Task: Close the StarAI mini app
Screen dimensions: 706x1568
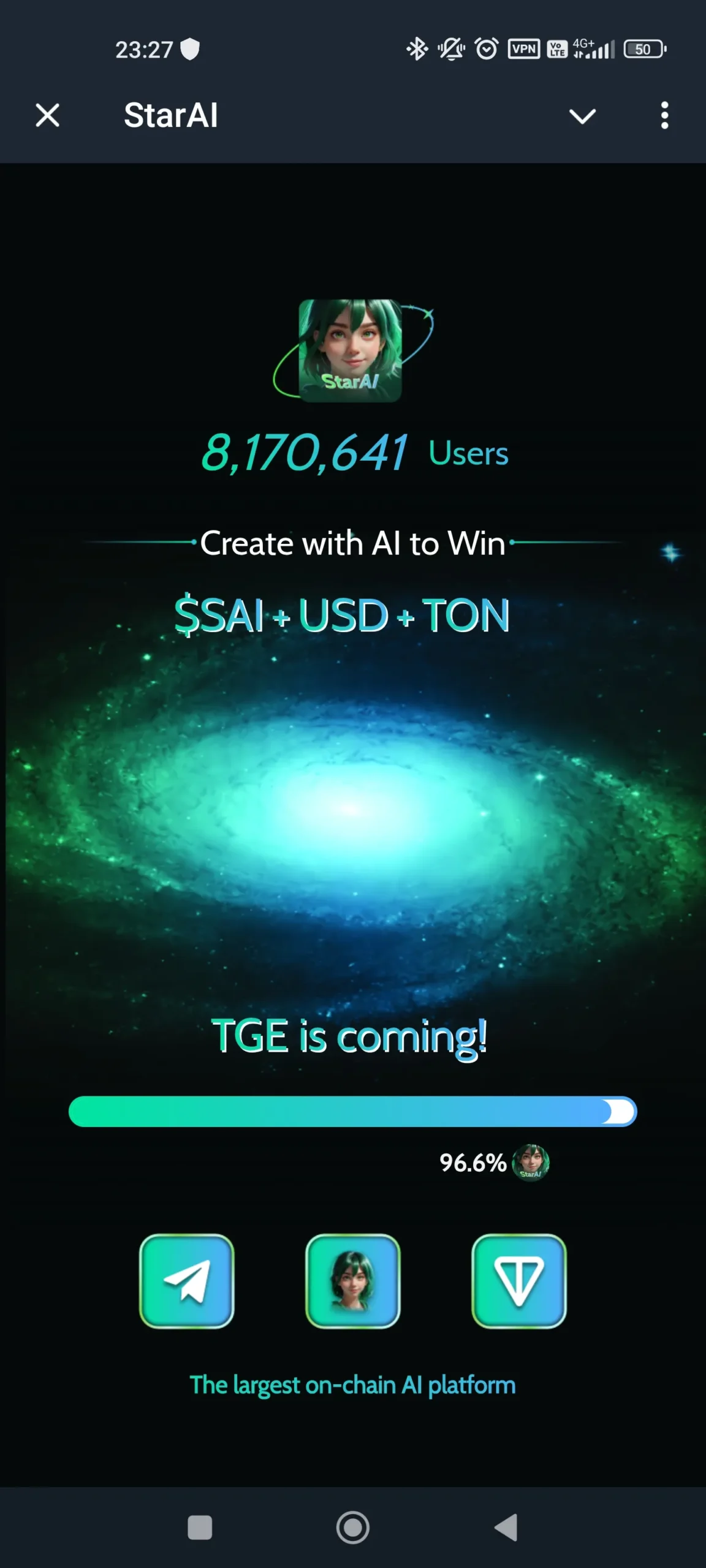Action: click(47, 115)
